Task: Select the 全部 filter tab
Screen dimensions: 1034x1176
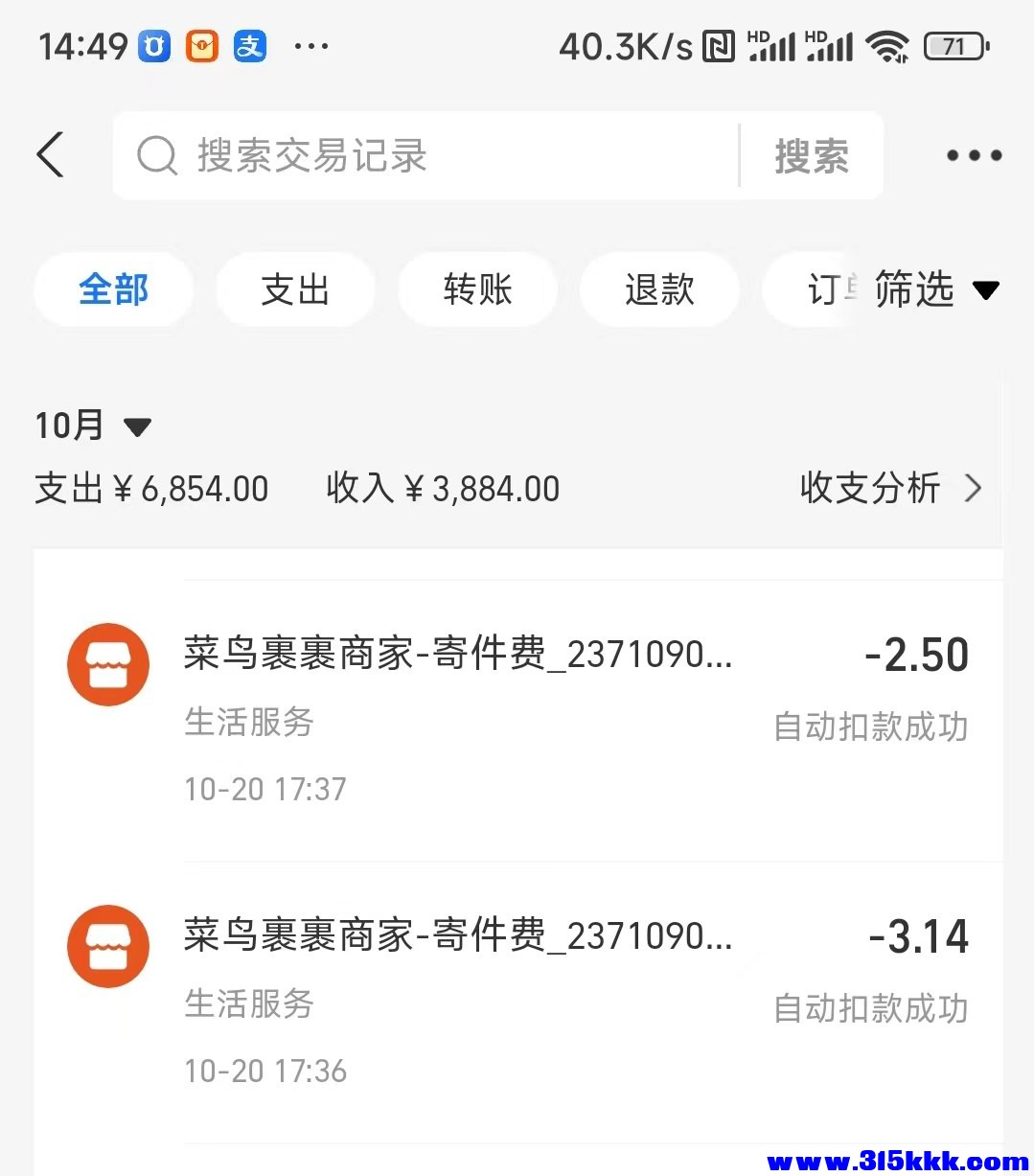Action: point(113,289)
